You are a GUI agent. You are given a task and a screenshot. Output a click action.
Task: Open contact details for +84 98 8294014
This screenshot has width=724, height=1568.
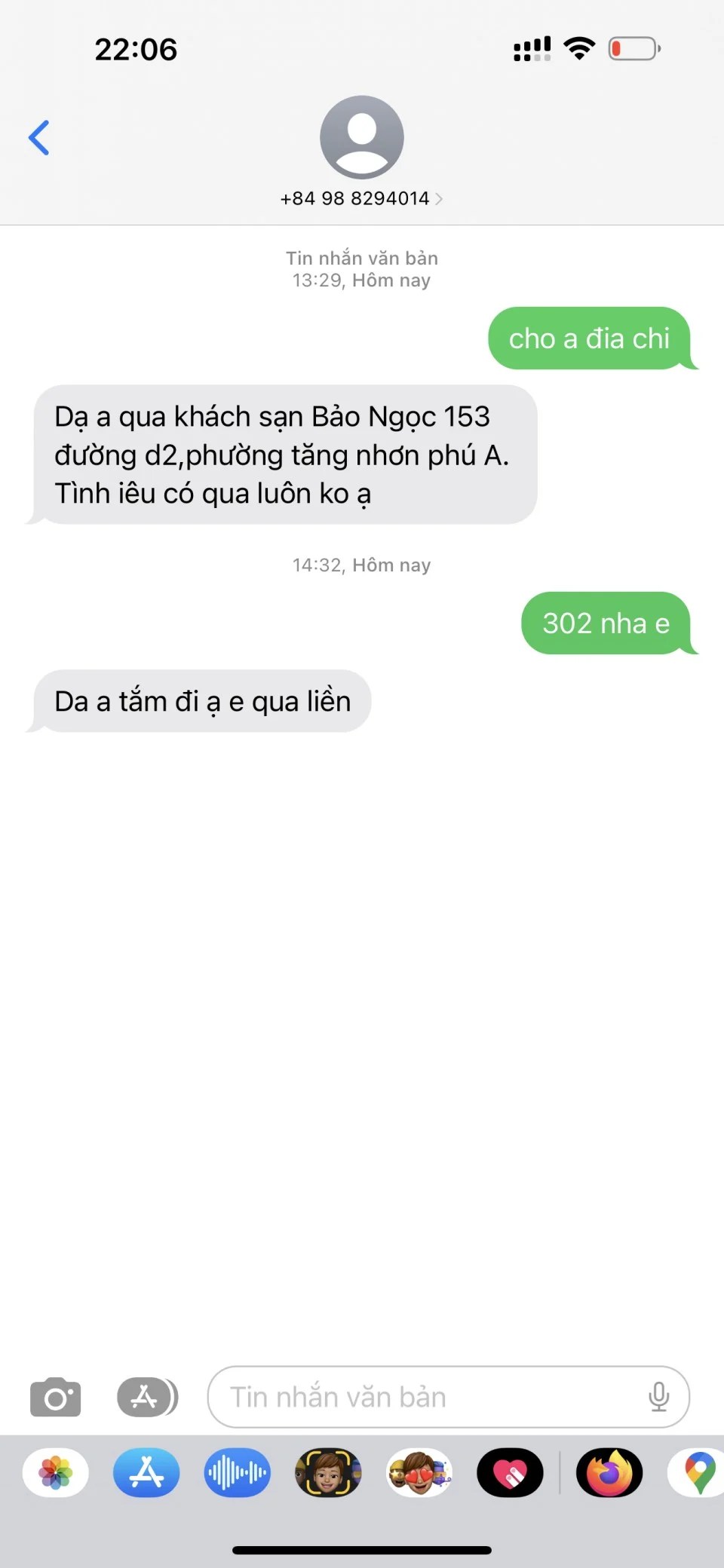(x=361, y=198)
